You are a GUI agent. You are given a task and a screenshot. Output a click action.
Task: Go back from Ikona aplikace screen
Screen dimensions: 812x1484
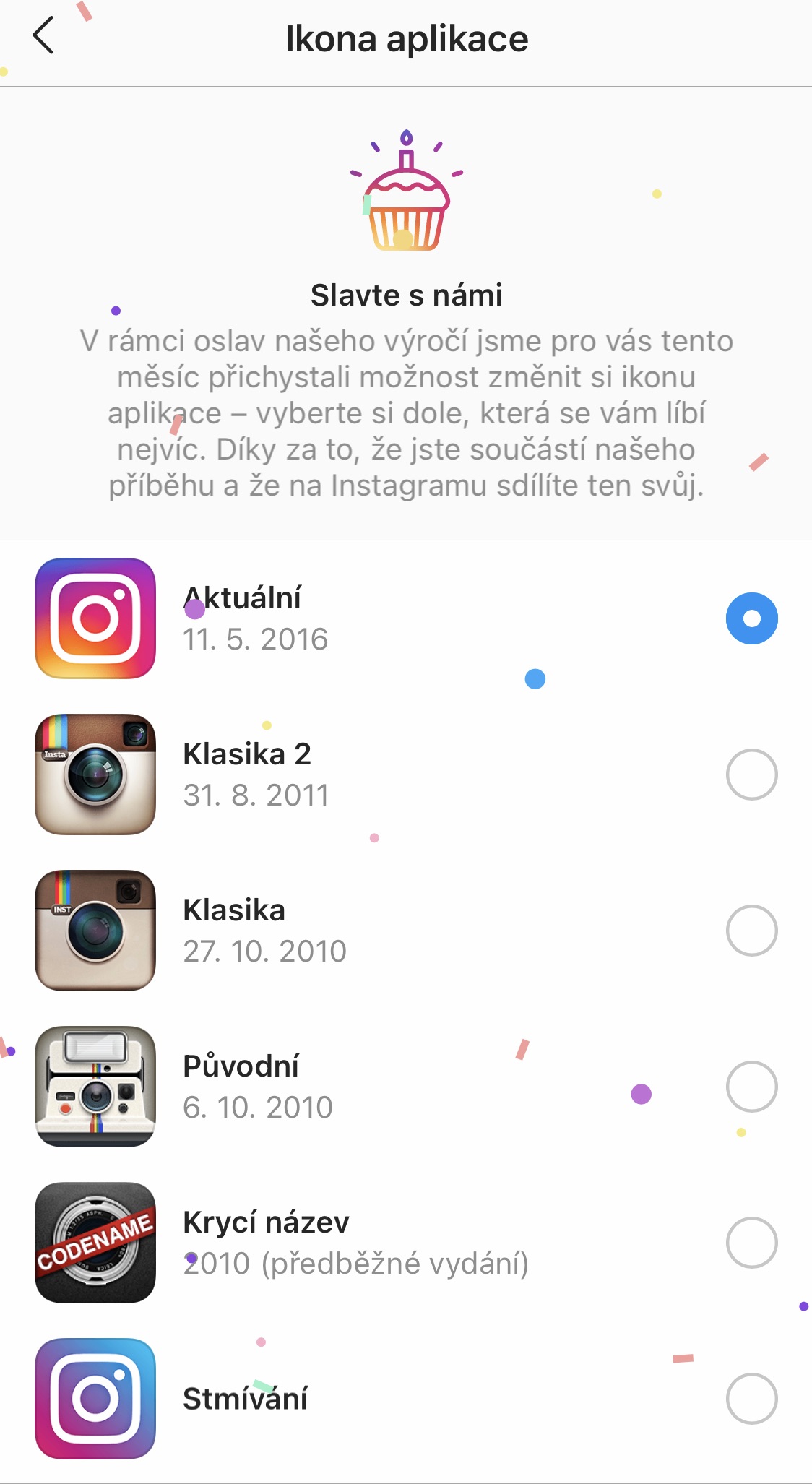point(43,36)
